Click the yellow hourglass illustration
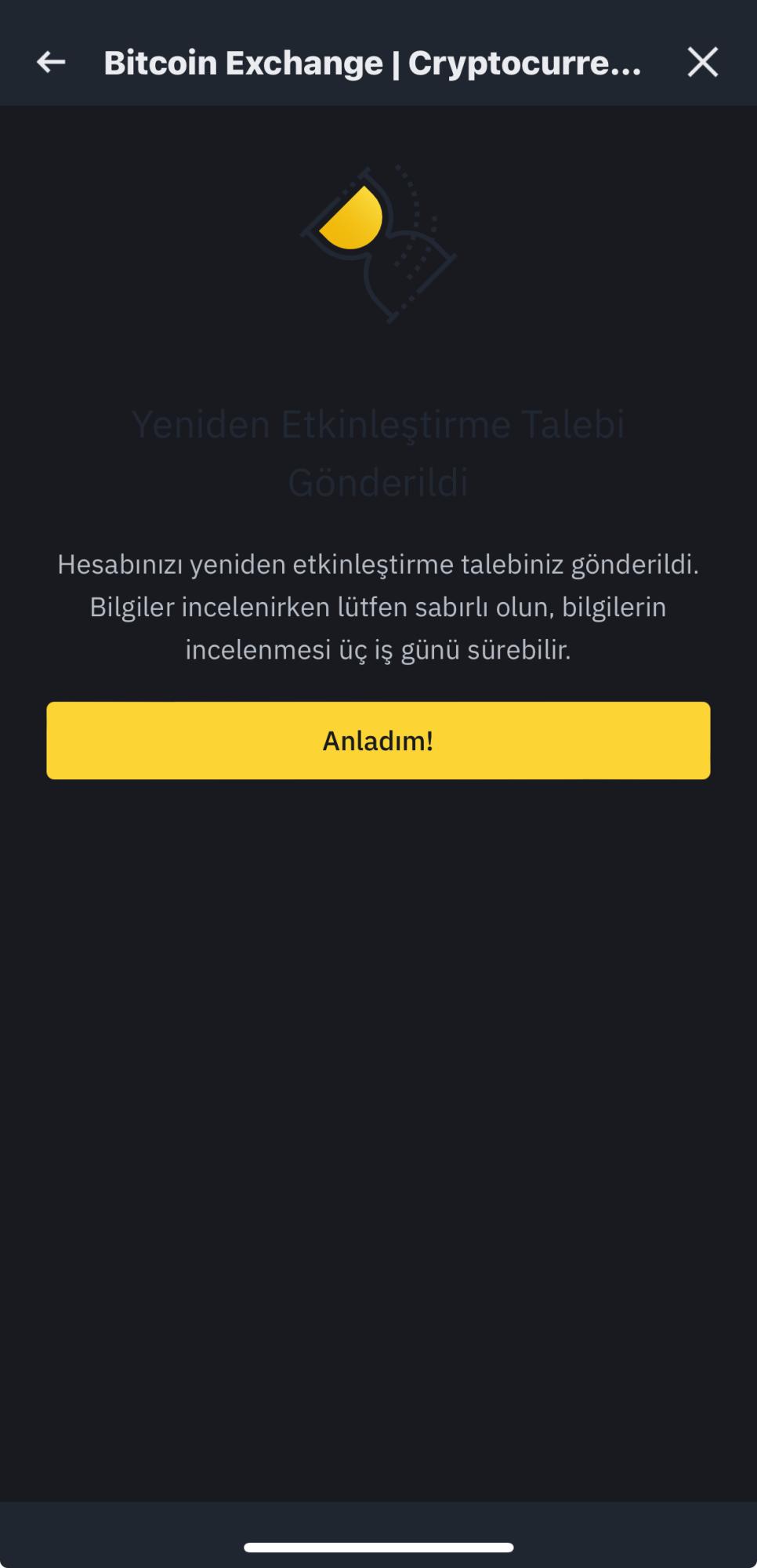Viewport: 757px width, 1568px height. pos(349,220)
